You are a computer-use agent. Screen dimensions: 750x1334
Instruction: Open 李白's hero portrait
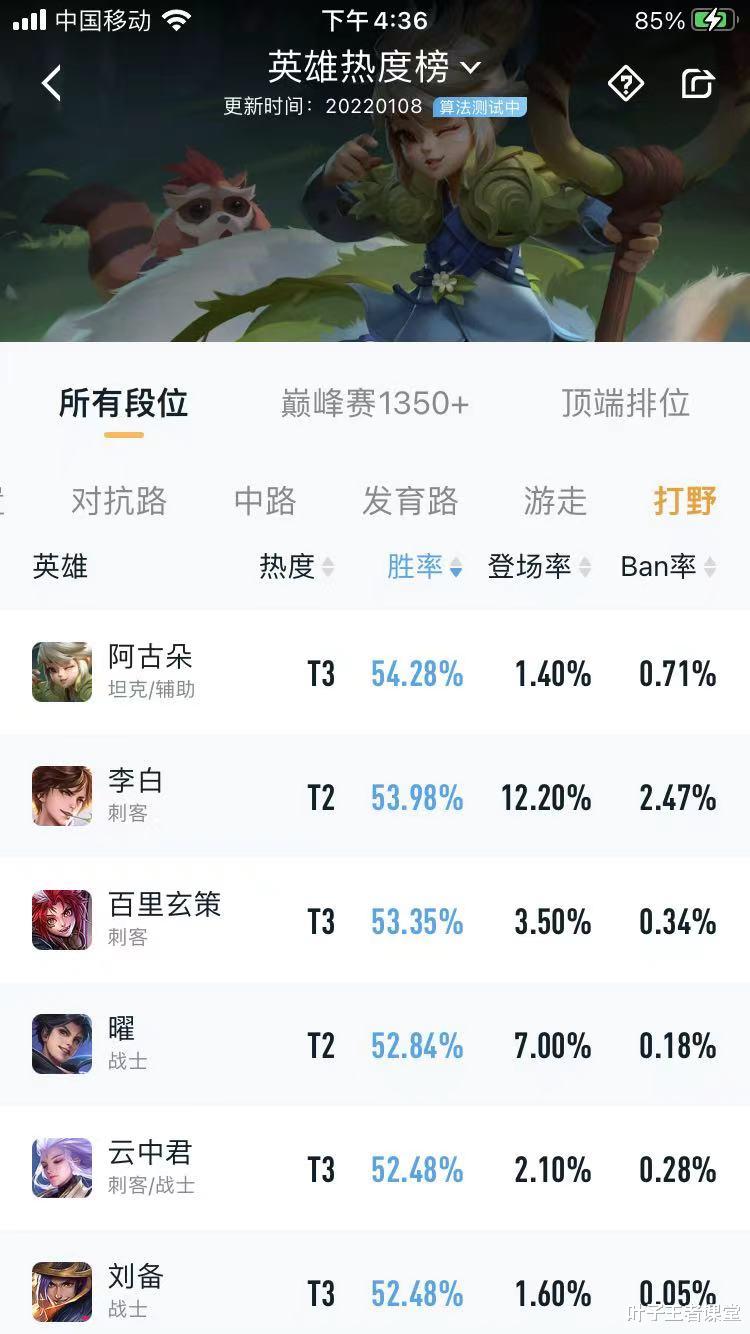pyautogui.click(x=61, y=795)
